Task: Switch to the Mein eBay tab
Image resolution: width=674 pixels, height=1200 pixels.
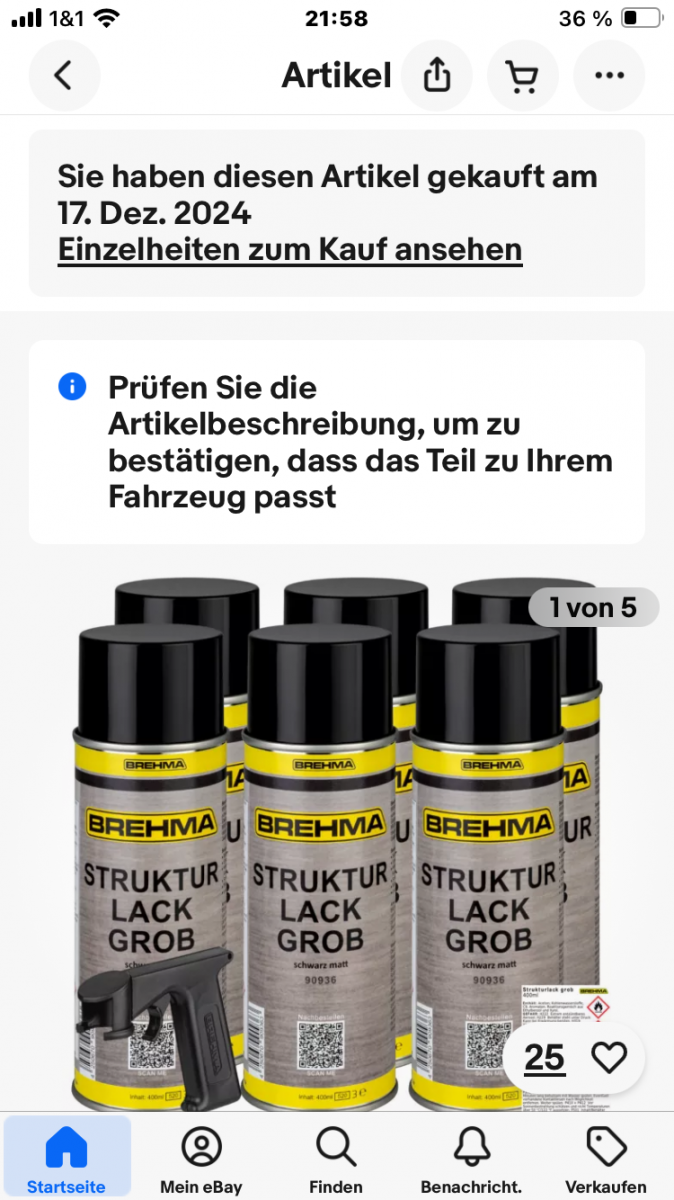Action: 201,1157
